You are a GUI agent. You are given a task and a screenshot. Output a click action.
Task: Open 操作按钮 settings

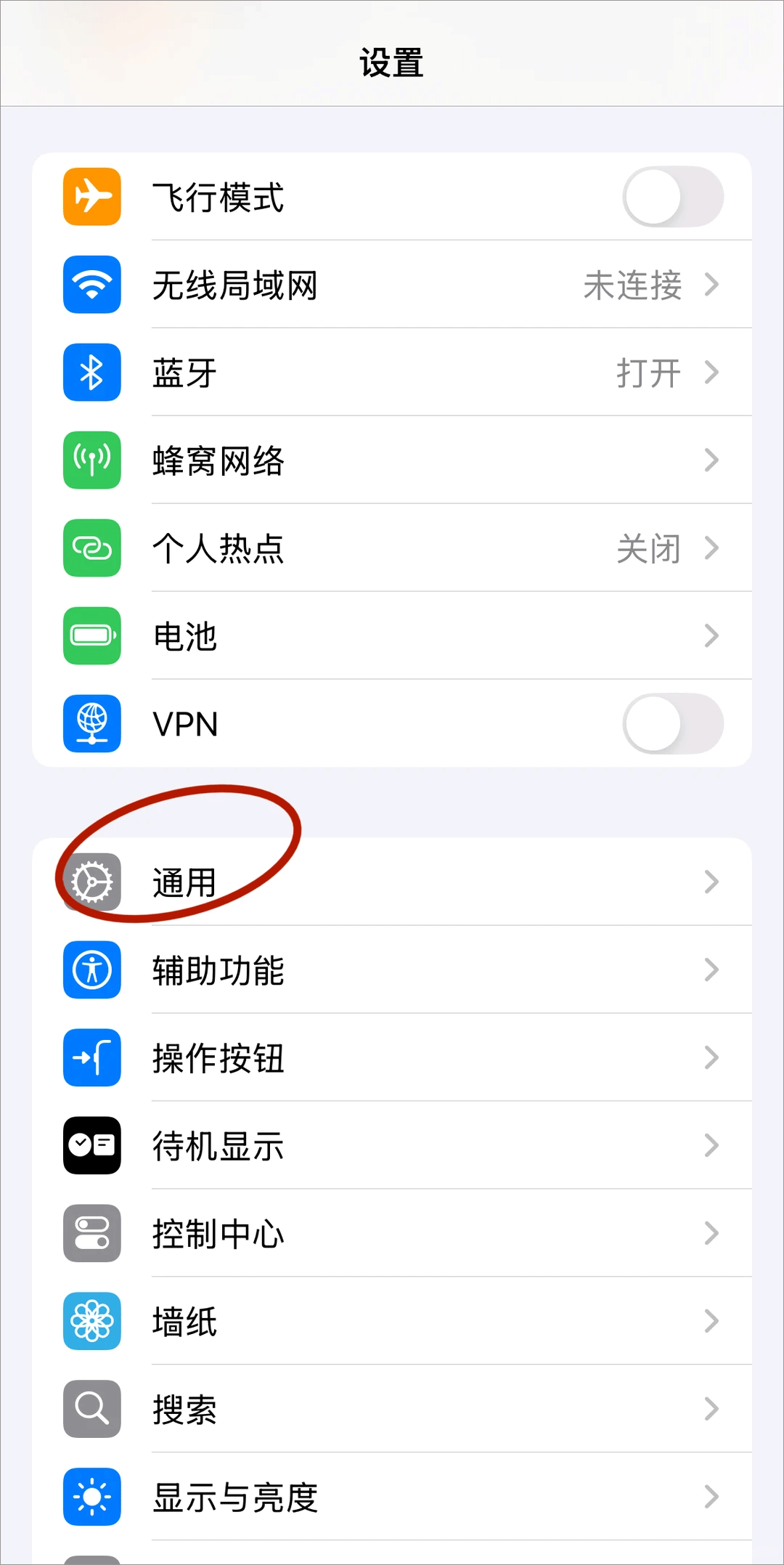click(392, 1058)
